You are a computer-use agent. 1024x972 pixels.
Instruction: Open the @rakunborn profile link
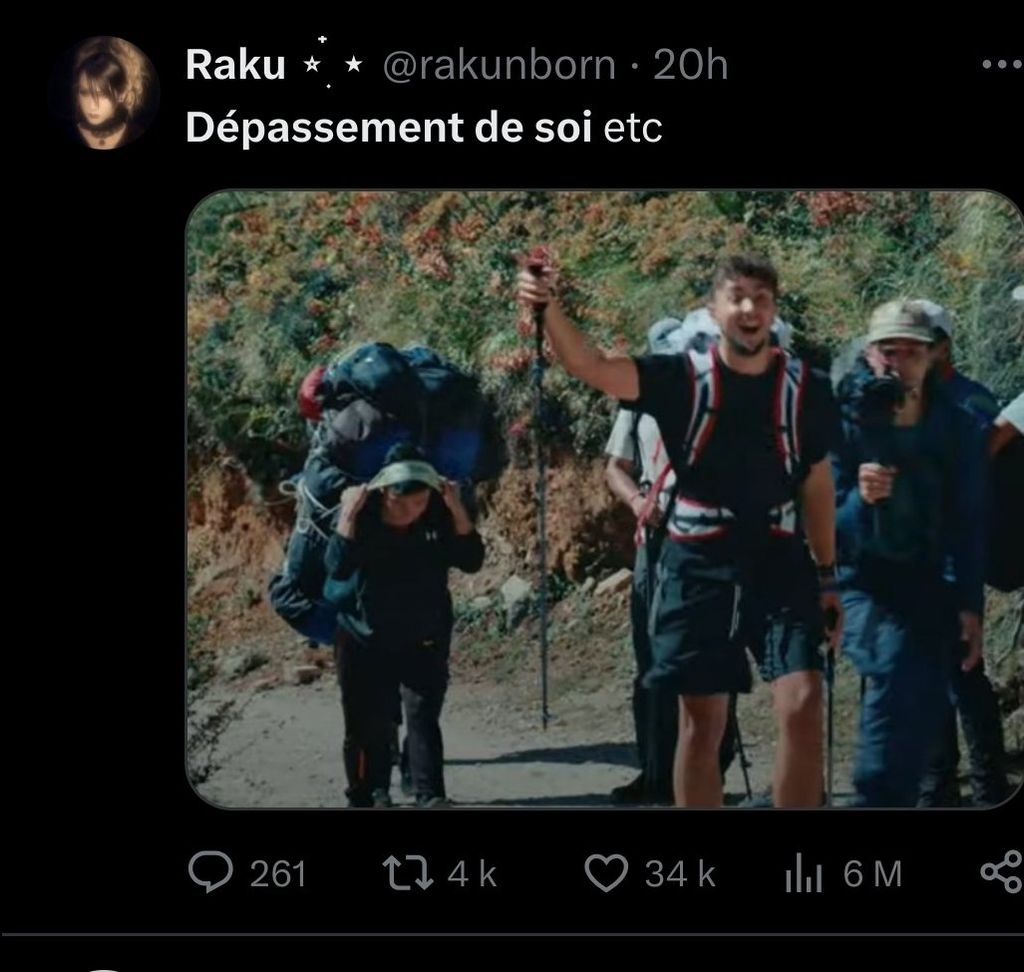tap(499, 66)
